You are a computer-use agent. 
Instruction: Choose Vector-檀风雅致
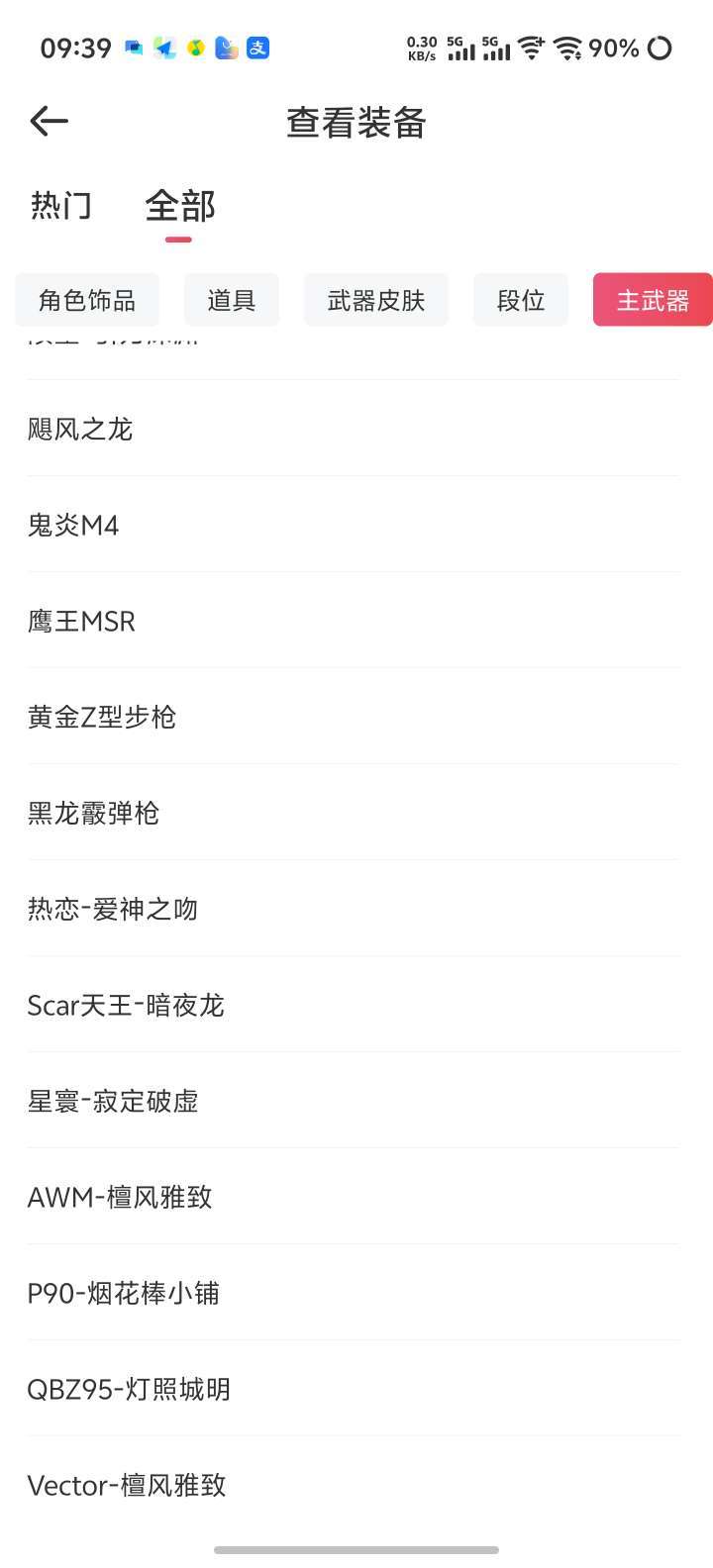[127, 1485]
